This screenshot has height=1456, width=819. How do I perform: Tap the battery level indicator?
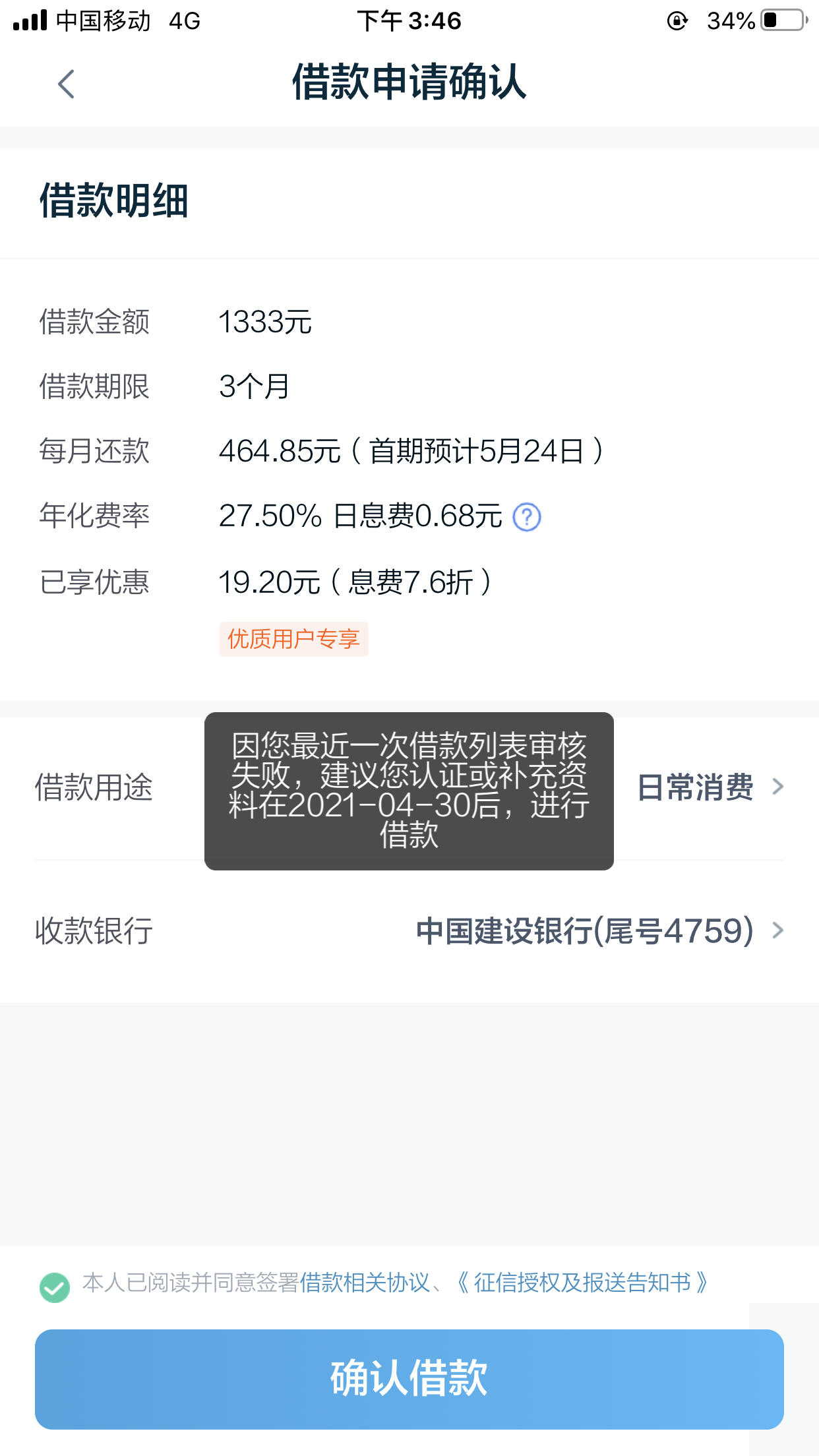pyautogui.click(x=780, y=20)
